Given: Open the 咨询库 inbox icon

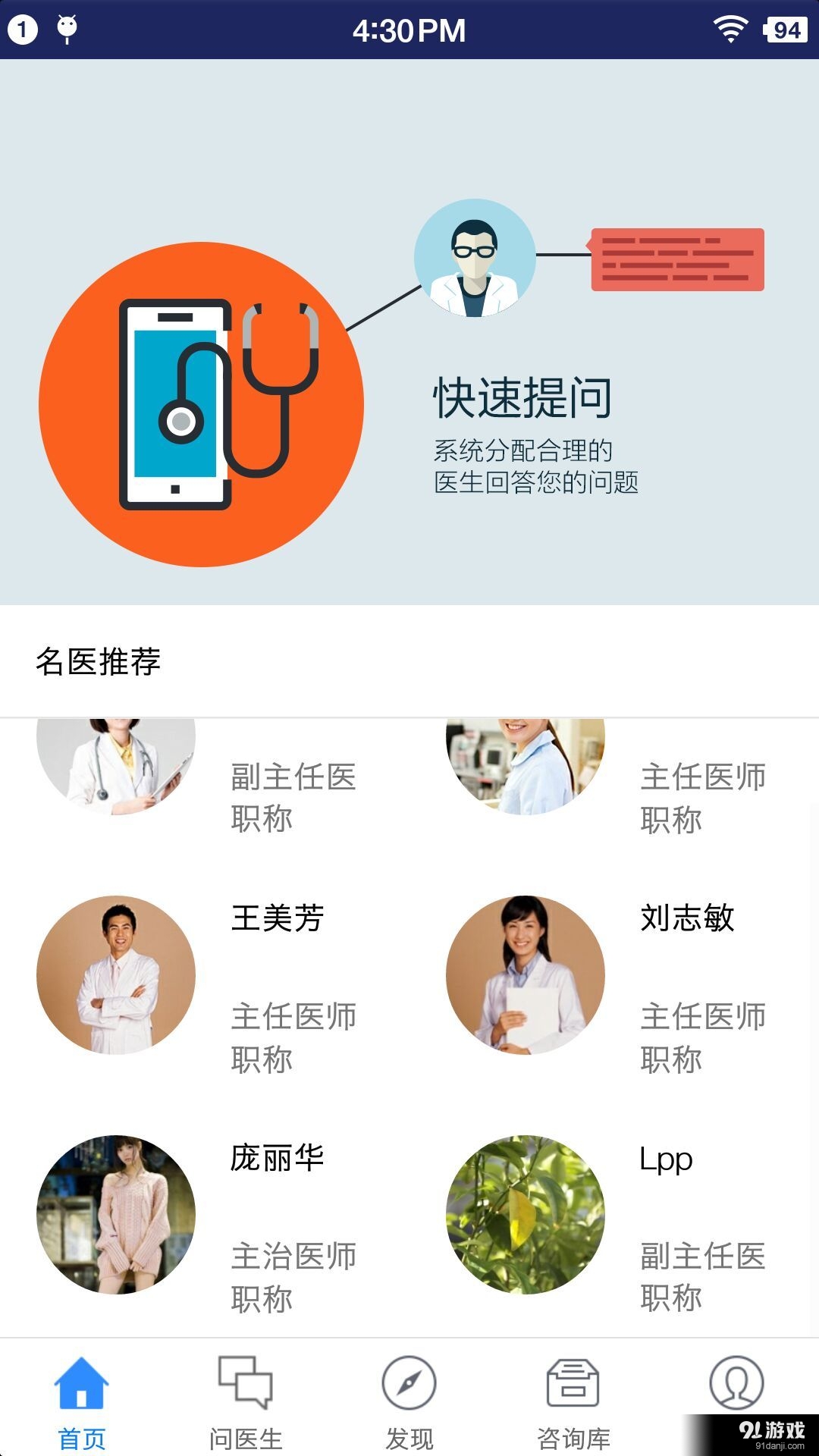Looking at the screenshot, I should click(573, 1382).
